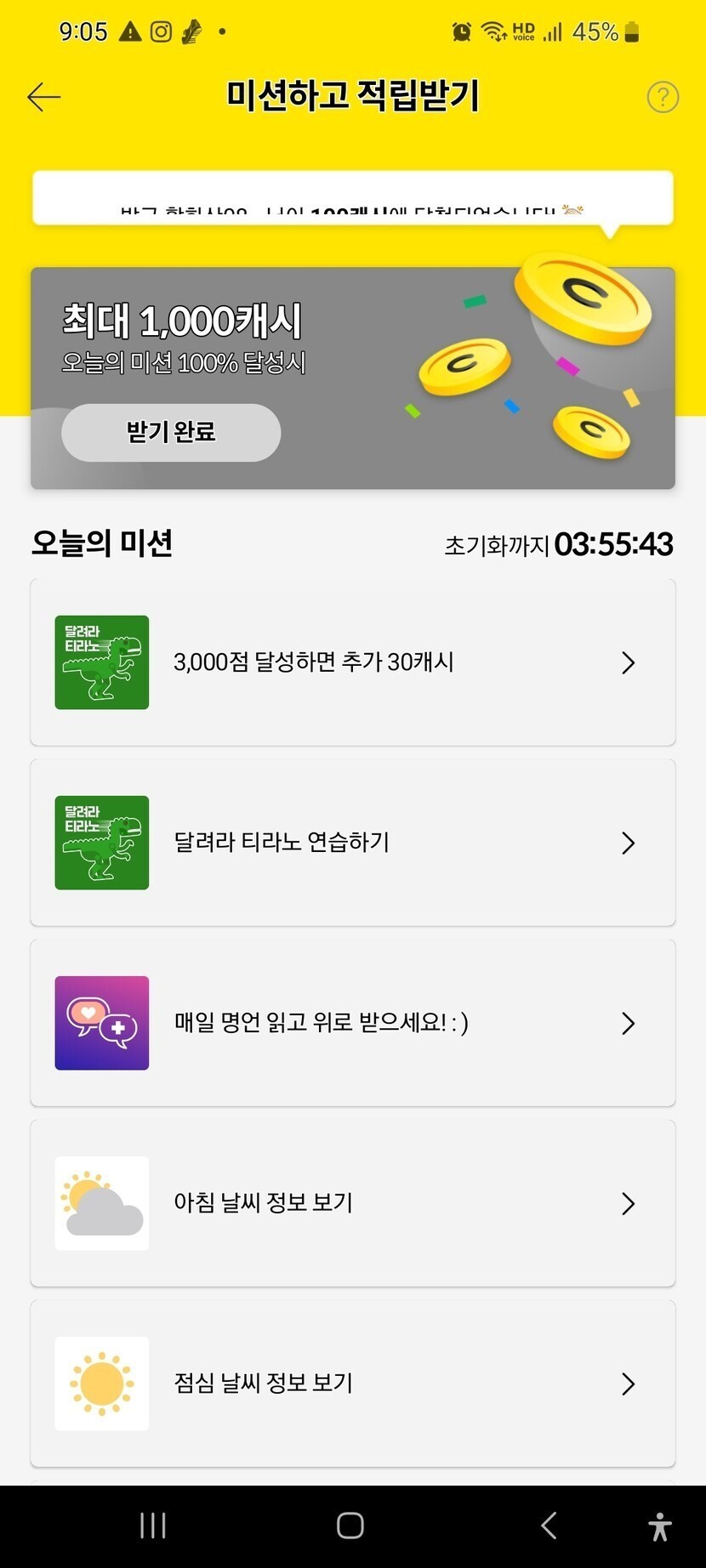Open 달려라 티라노 연습하기 mission
This screenshot has width=706, height=1568.
(x=352, y=843)
